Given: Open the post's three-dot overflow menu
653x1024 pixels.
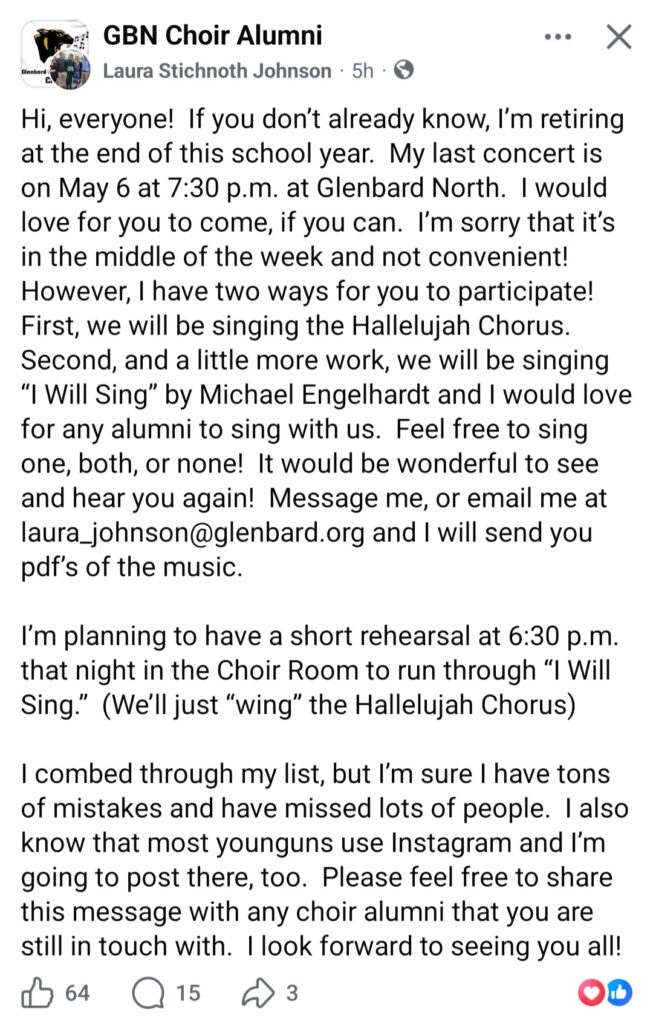Looking at the screenshot, I should [557, 37].
